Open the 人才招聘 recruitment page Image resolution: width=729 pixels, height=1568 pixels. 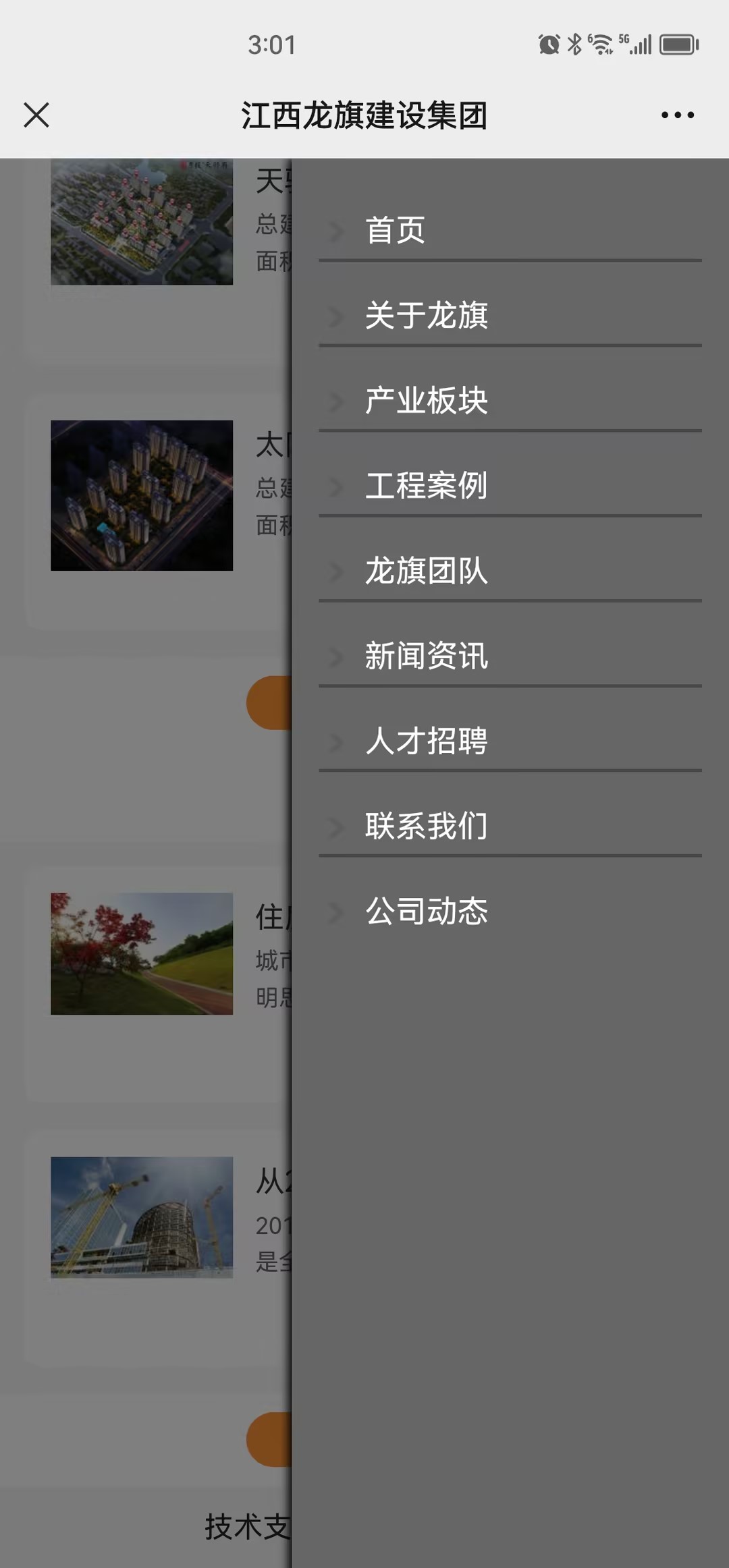[427, 742]
